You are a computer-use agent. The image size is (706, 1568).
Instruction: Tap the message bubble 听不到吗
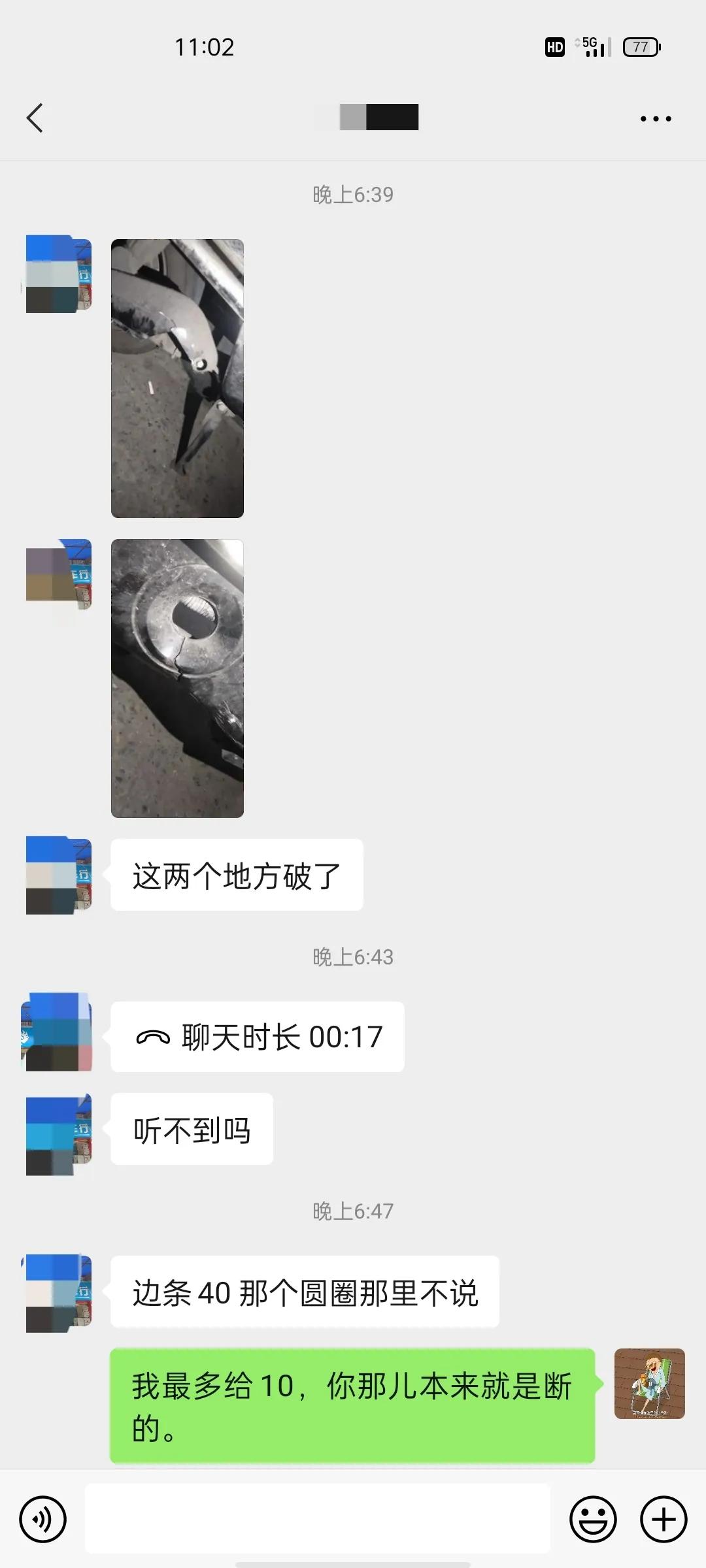(x=192, y=1130)
